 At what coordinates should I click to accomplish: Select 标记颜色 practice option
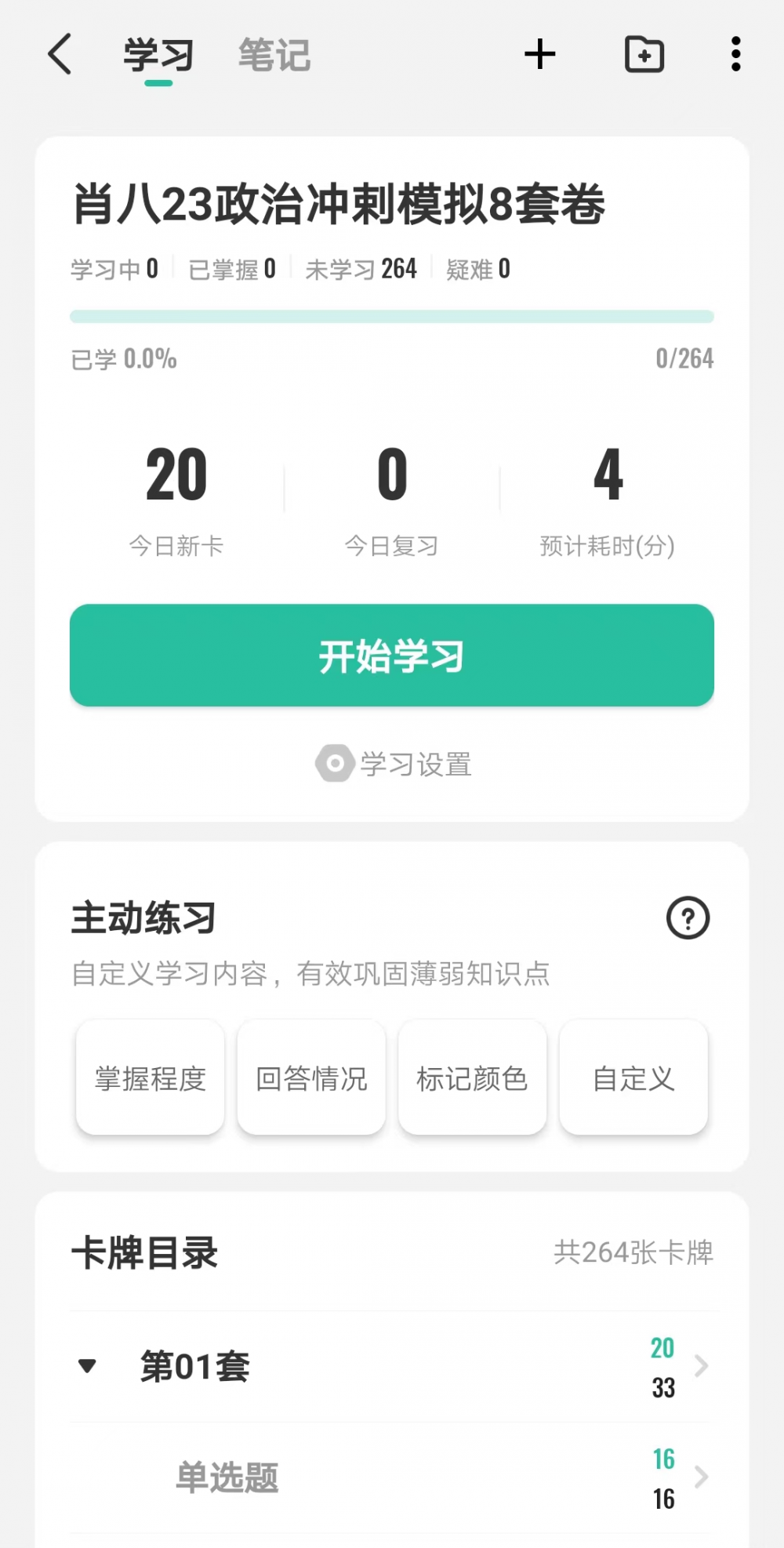click(x=472, y=1078)
